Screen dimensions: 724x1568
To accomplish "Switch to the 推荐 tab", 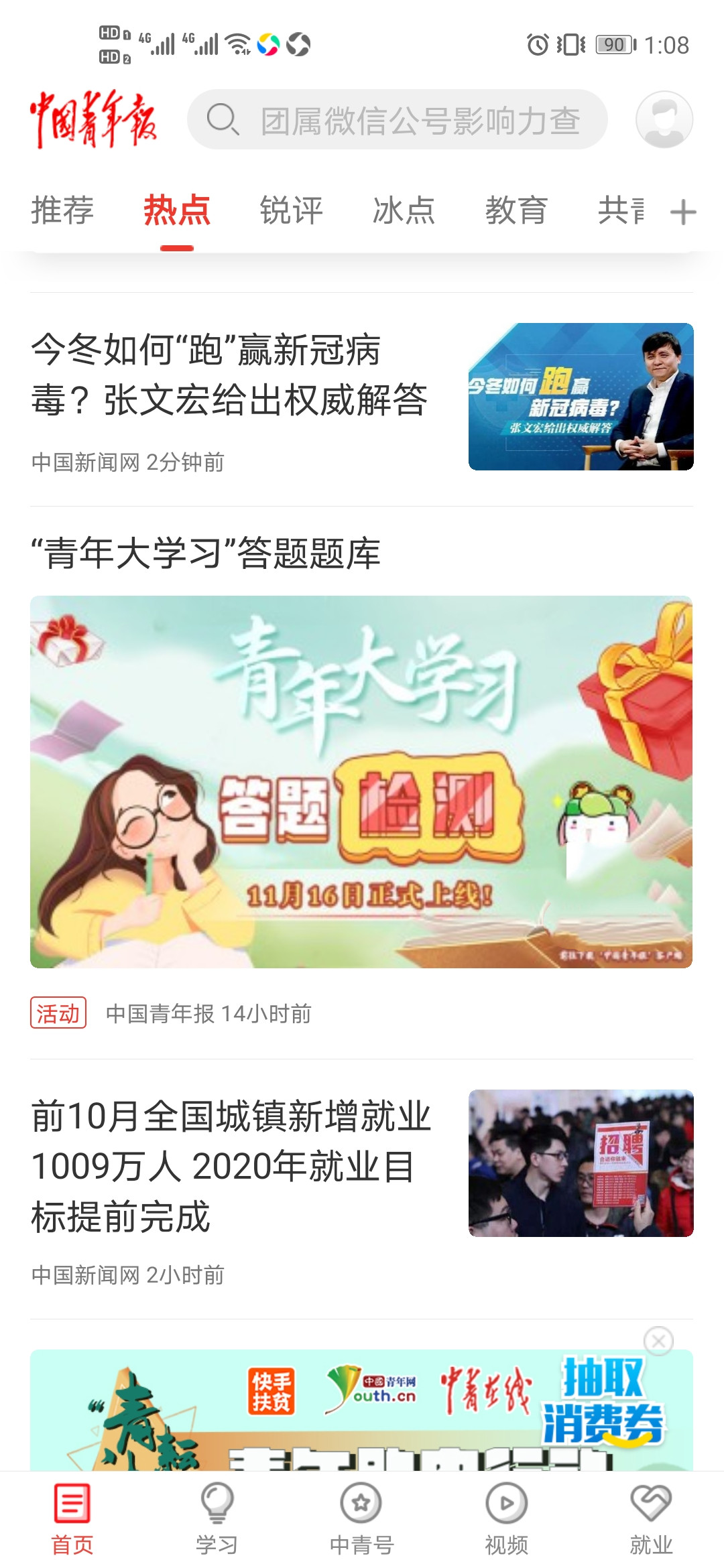I will [62, 210].
